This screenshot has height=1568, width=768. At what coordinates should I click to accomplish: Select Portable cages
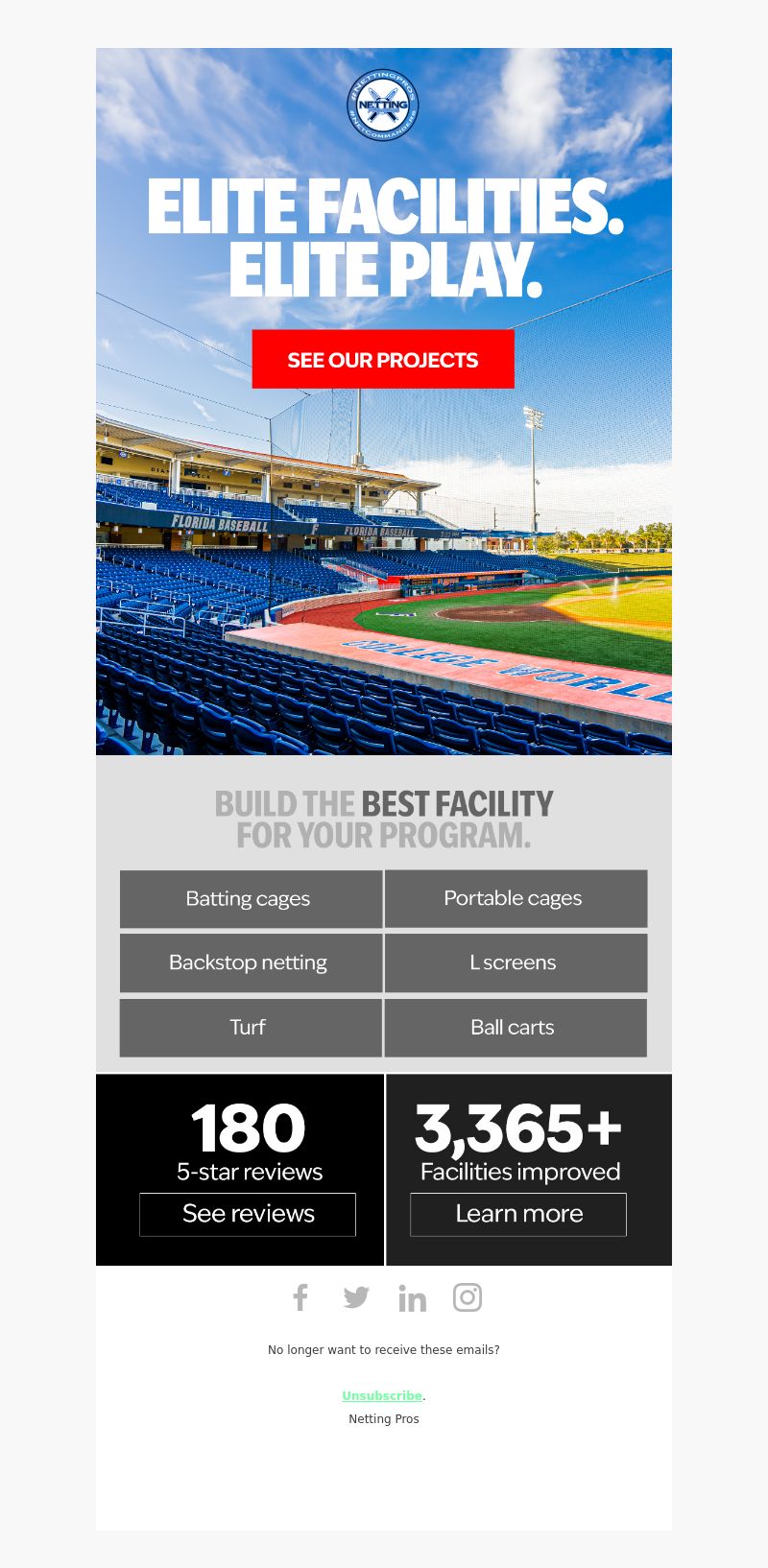[516, 899]
